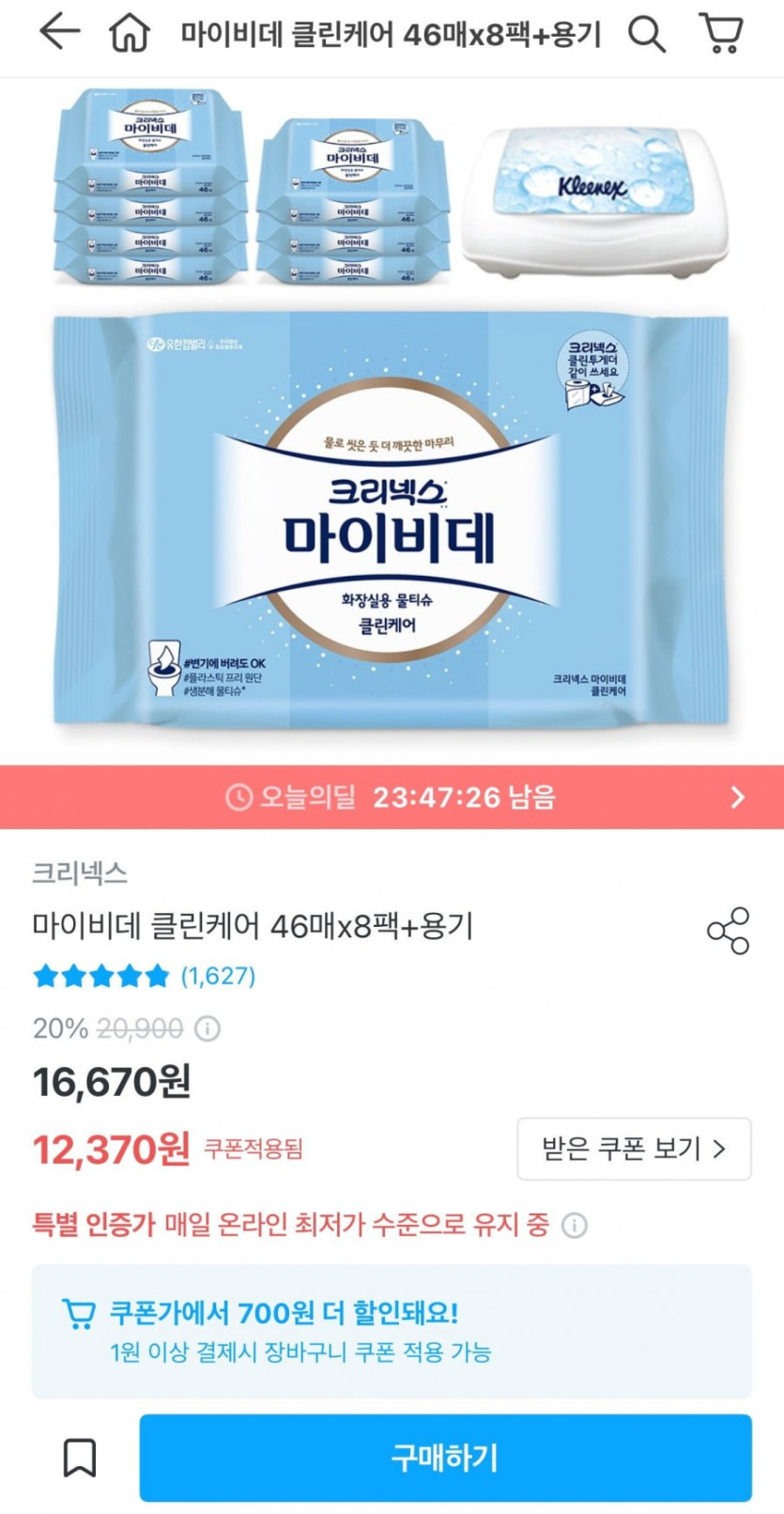Select the five-star rating display

pos(99,976)
